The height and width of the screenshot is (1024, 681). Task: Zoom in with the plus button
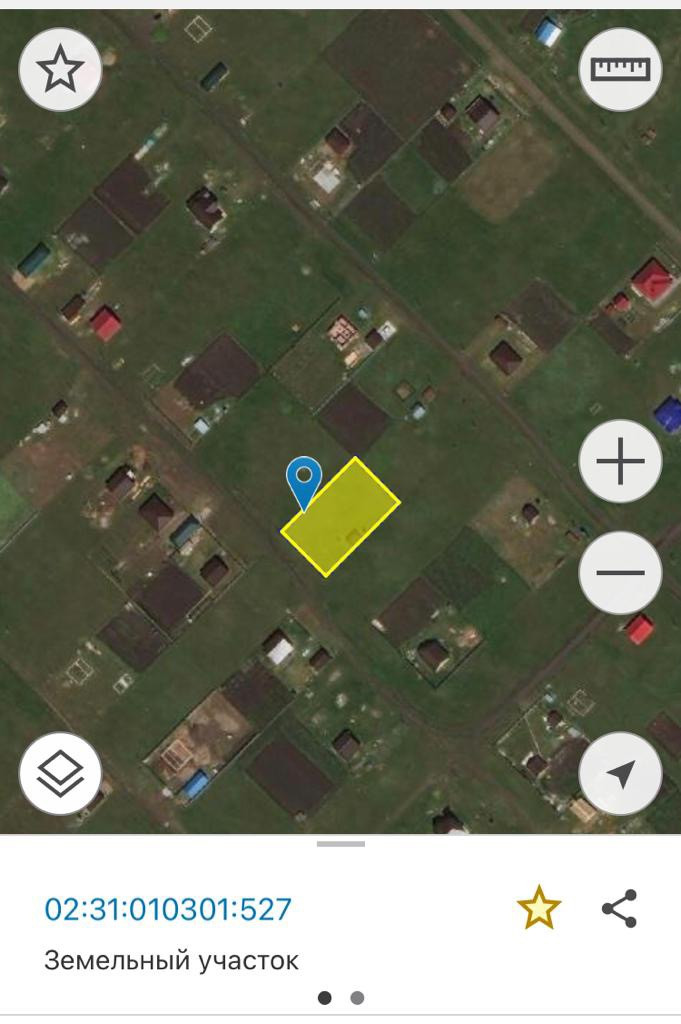tap(620, 461)
